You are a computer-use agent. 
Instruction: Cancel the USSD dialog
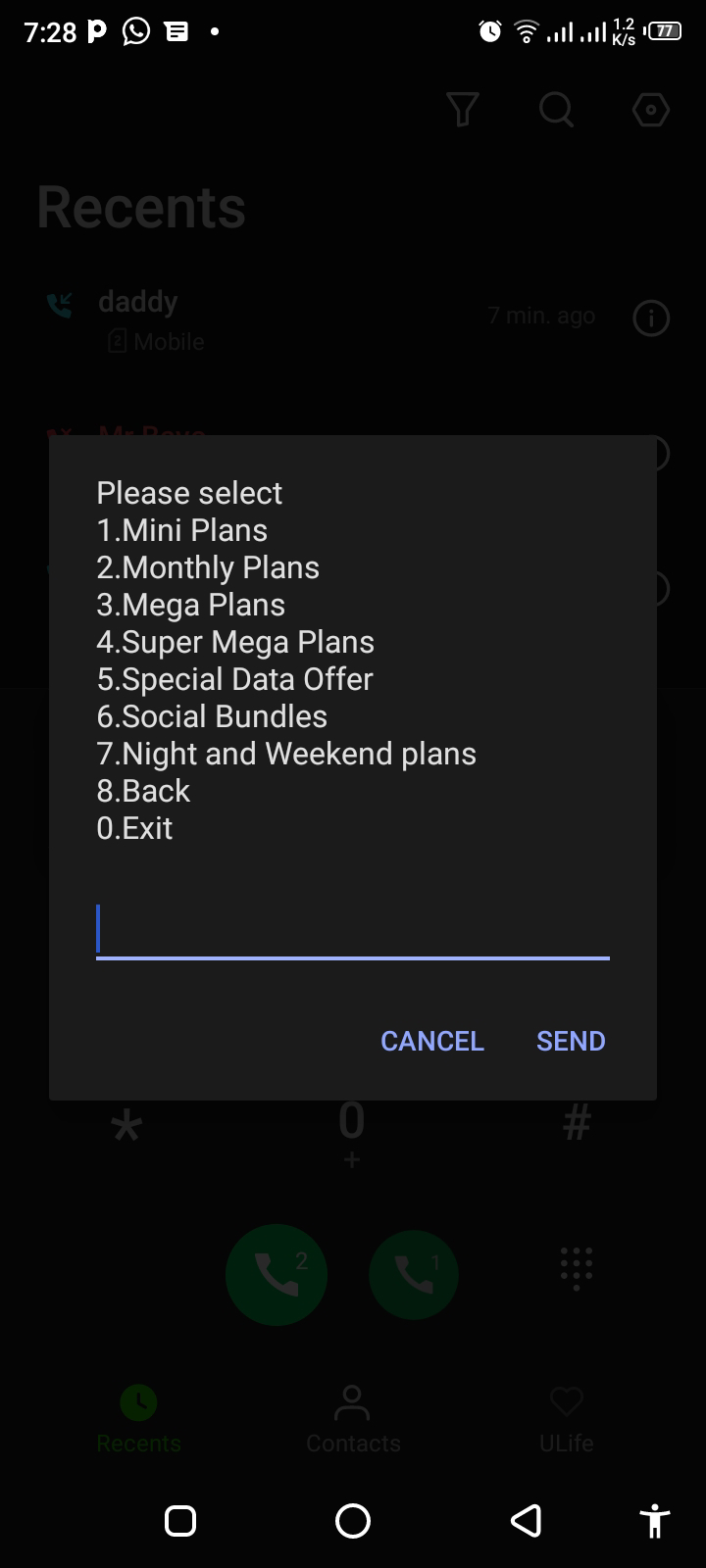pos(431,1041)
